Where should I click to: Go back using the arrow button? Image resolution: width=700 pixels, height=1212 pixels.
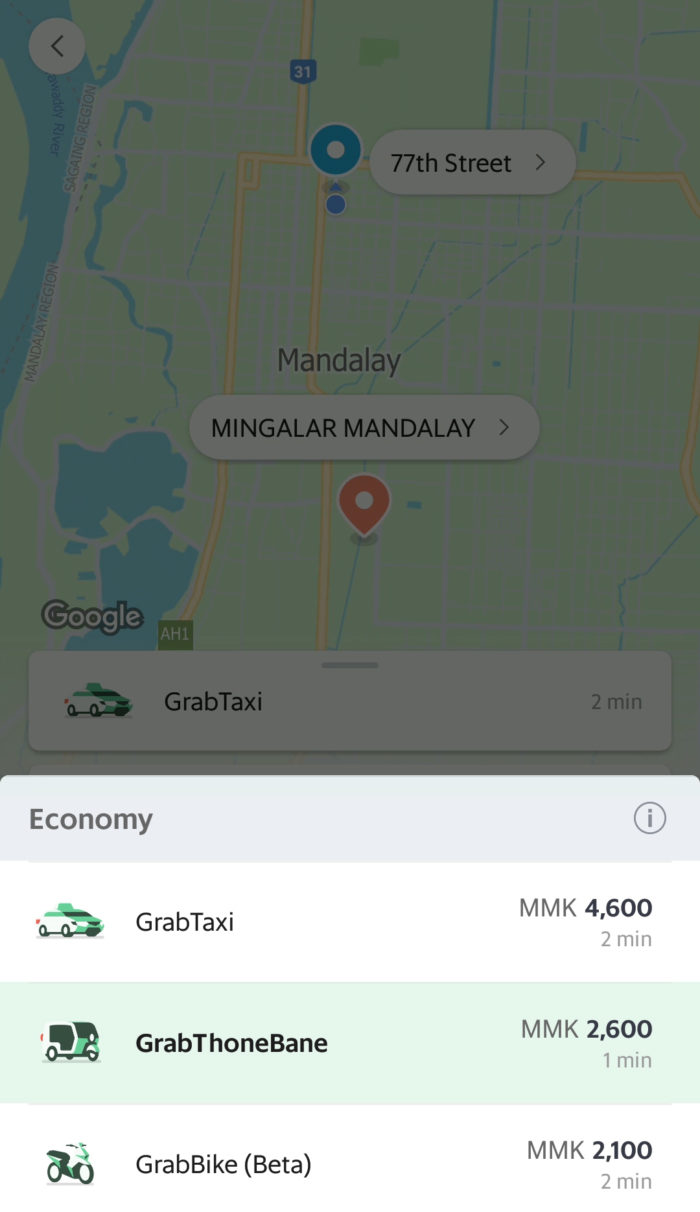(57, 46)
